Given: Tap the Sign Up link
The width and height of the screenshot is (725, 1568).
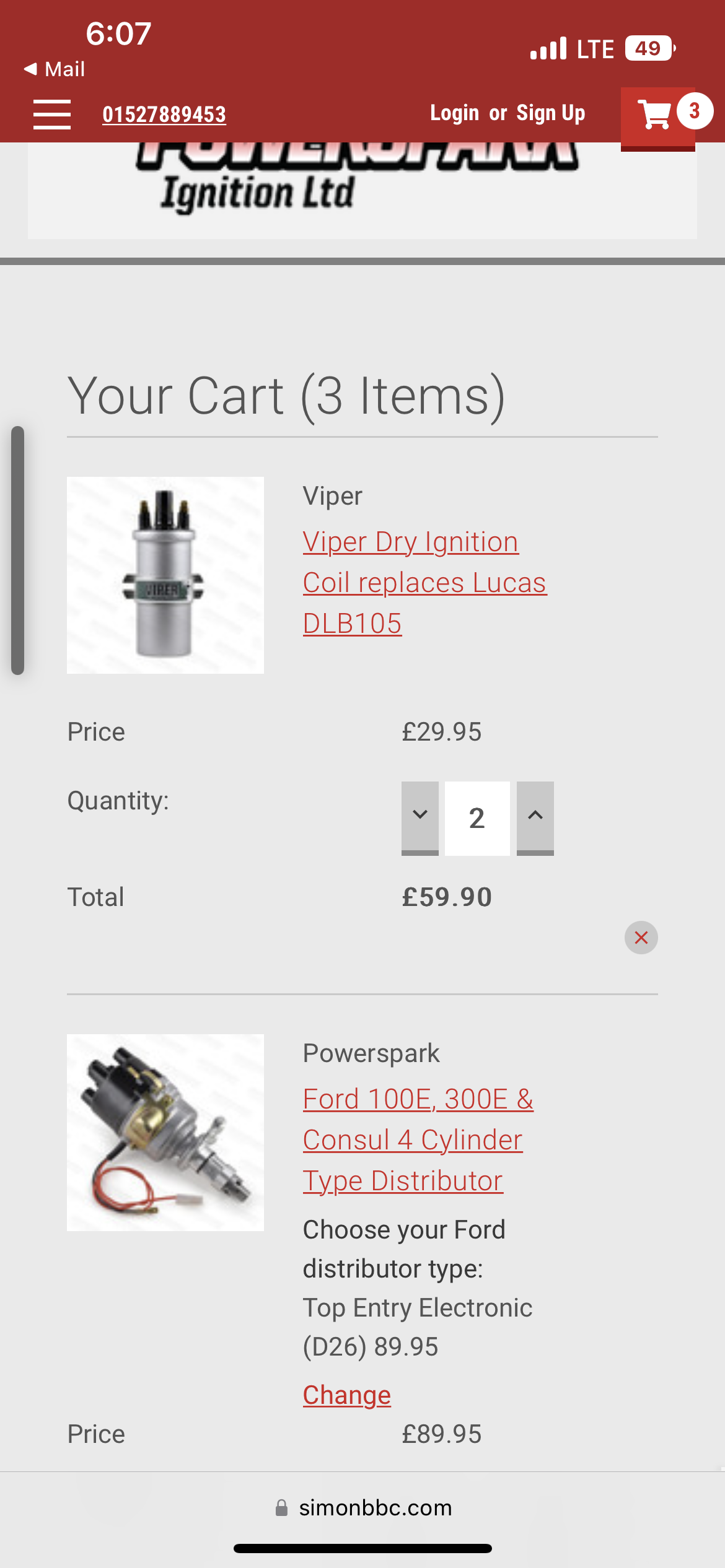Looking at the screenshot, I should pyautogui.click(x=550, y=113).
